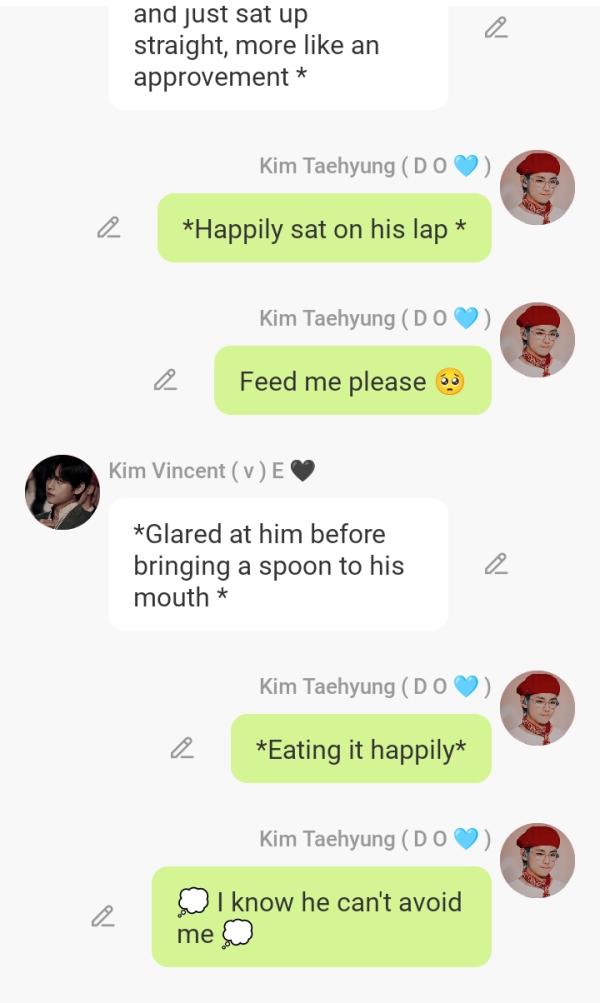Open the editor for 'Eating it happily'
The width and height of the screenshot is (600, 1003).
[181, 748]
